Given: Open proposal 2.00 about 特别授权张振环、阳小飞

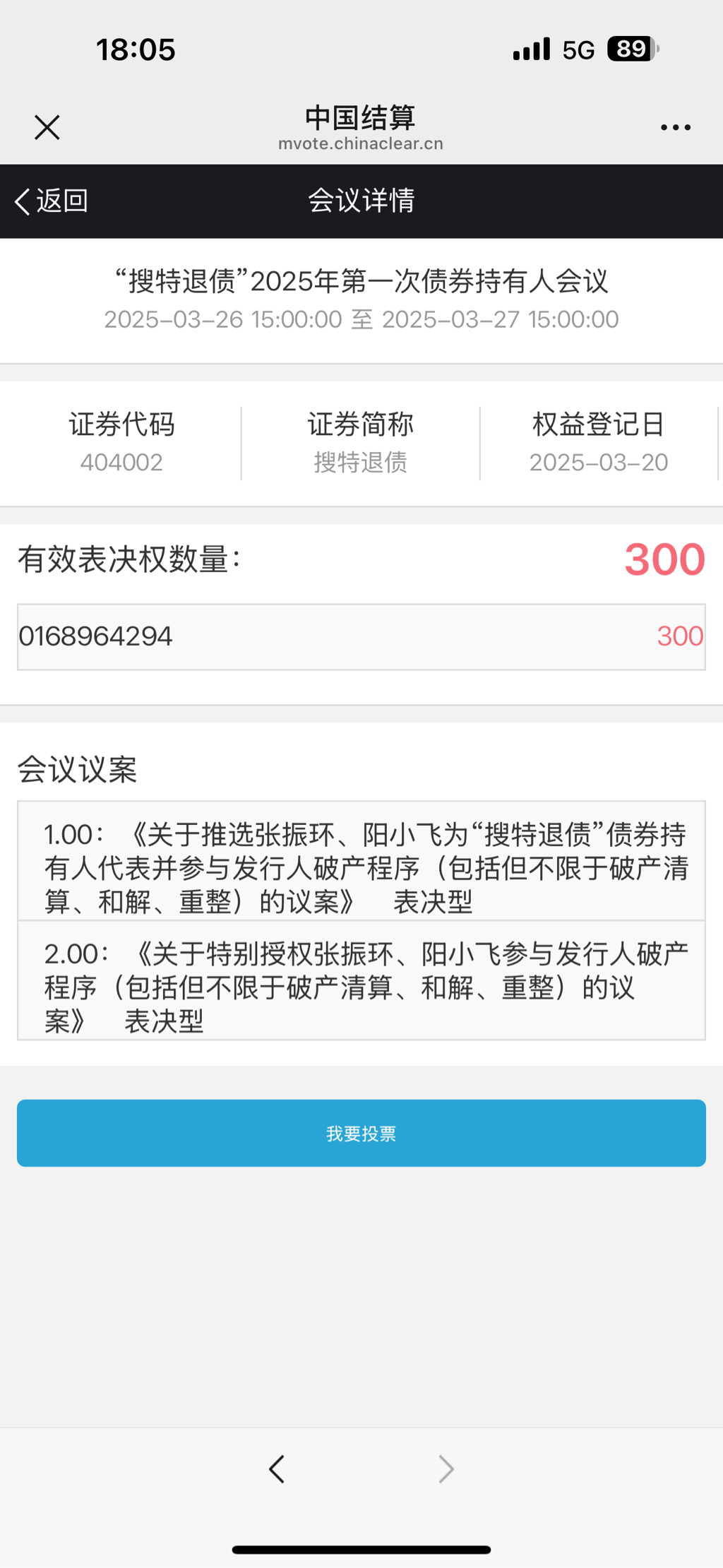Looking at the screenshot, I should (x=361, y=987).
